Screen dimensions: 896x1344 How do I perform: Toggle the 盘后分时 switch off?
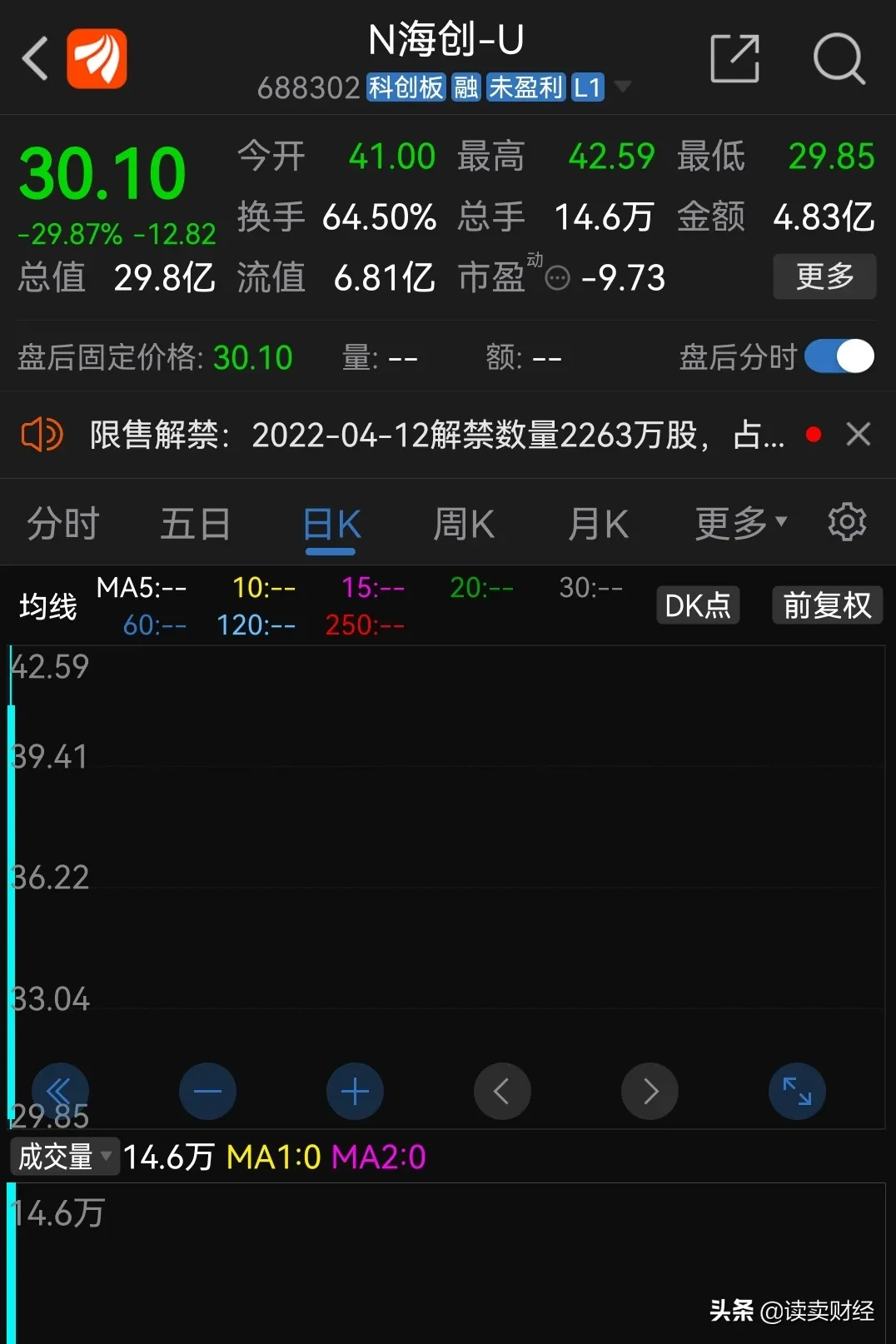[839, 357]
